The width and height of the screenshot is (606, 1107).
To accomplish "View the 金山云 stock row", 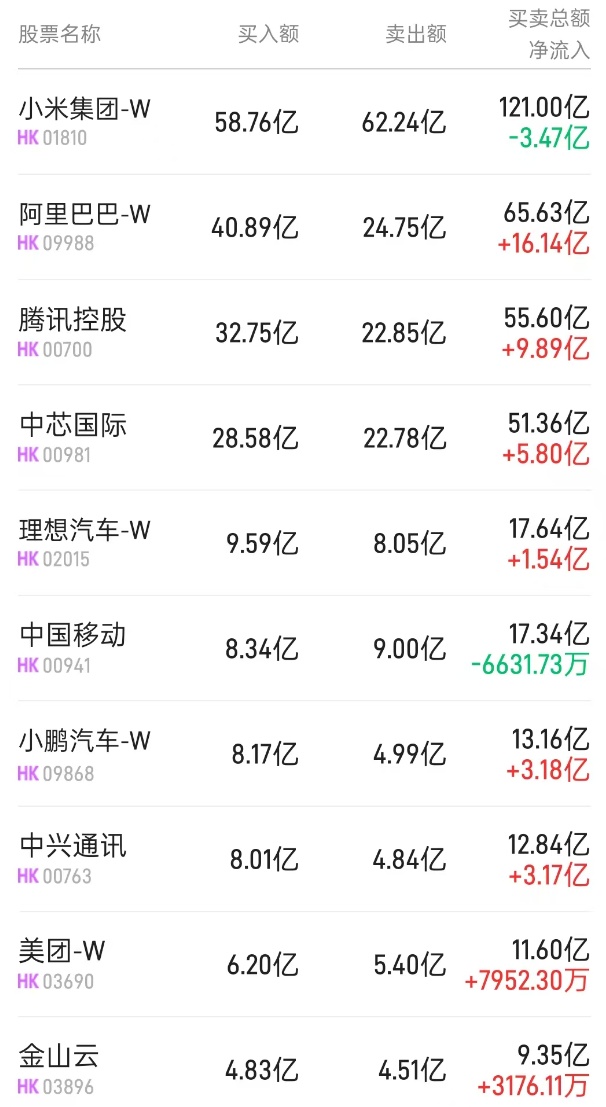I will (x=60, y=1057).
